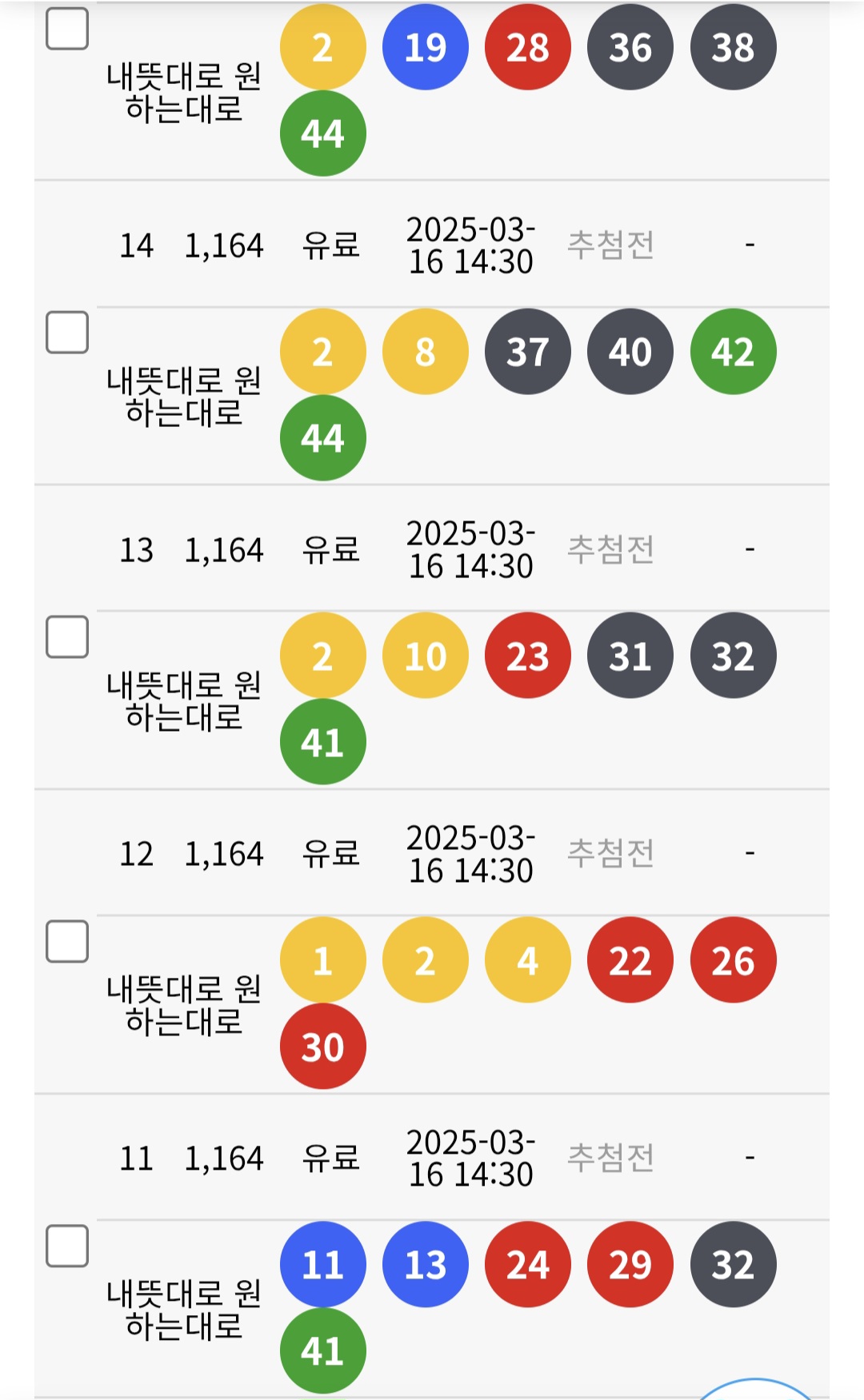Image resolution: width=864 pixels, height=1400 pixels.
Task: Mark the checkbox for entry 11
Action: coord(67,1246)
